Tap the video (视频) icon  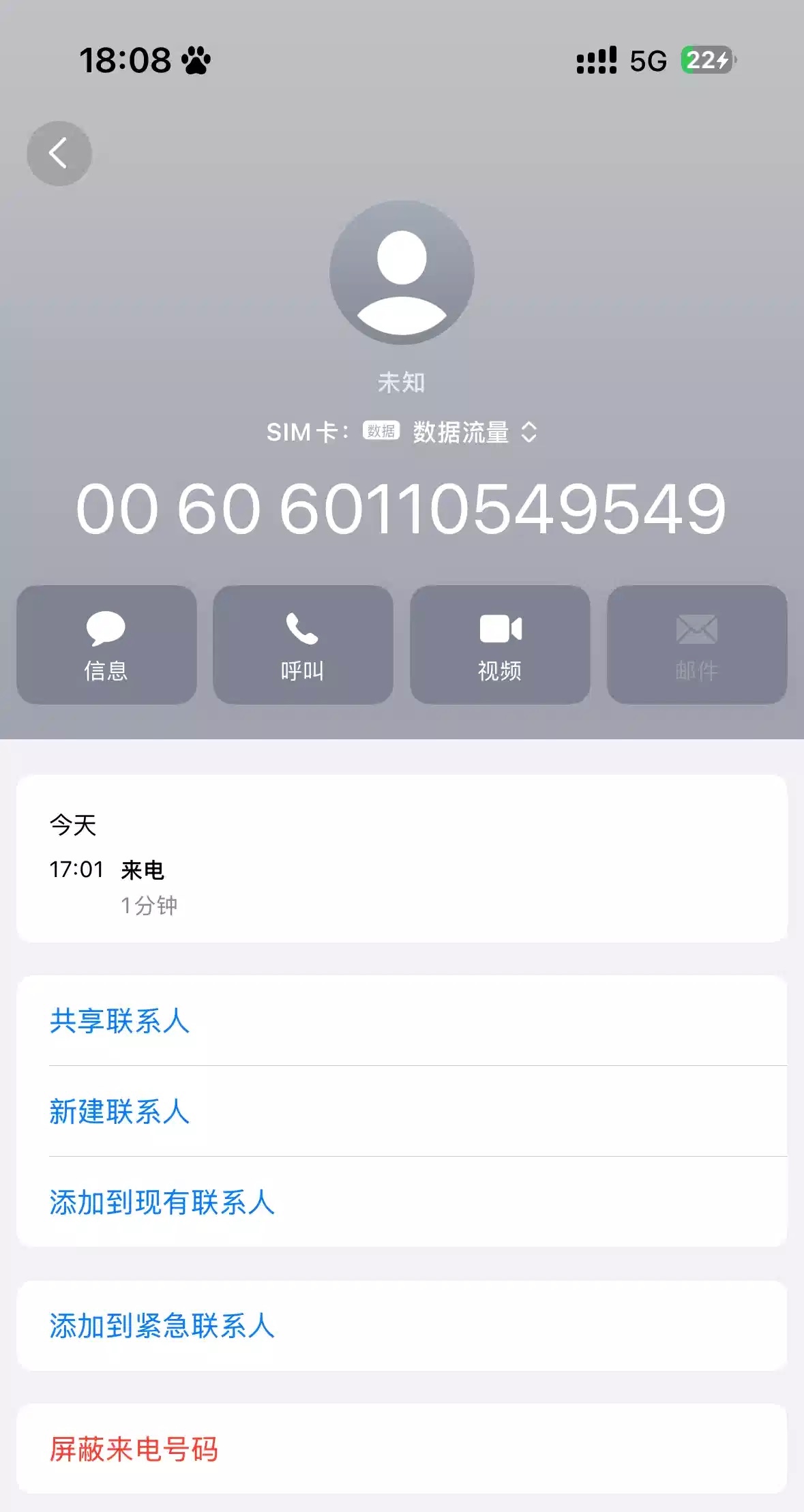(501, 644)
